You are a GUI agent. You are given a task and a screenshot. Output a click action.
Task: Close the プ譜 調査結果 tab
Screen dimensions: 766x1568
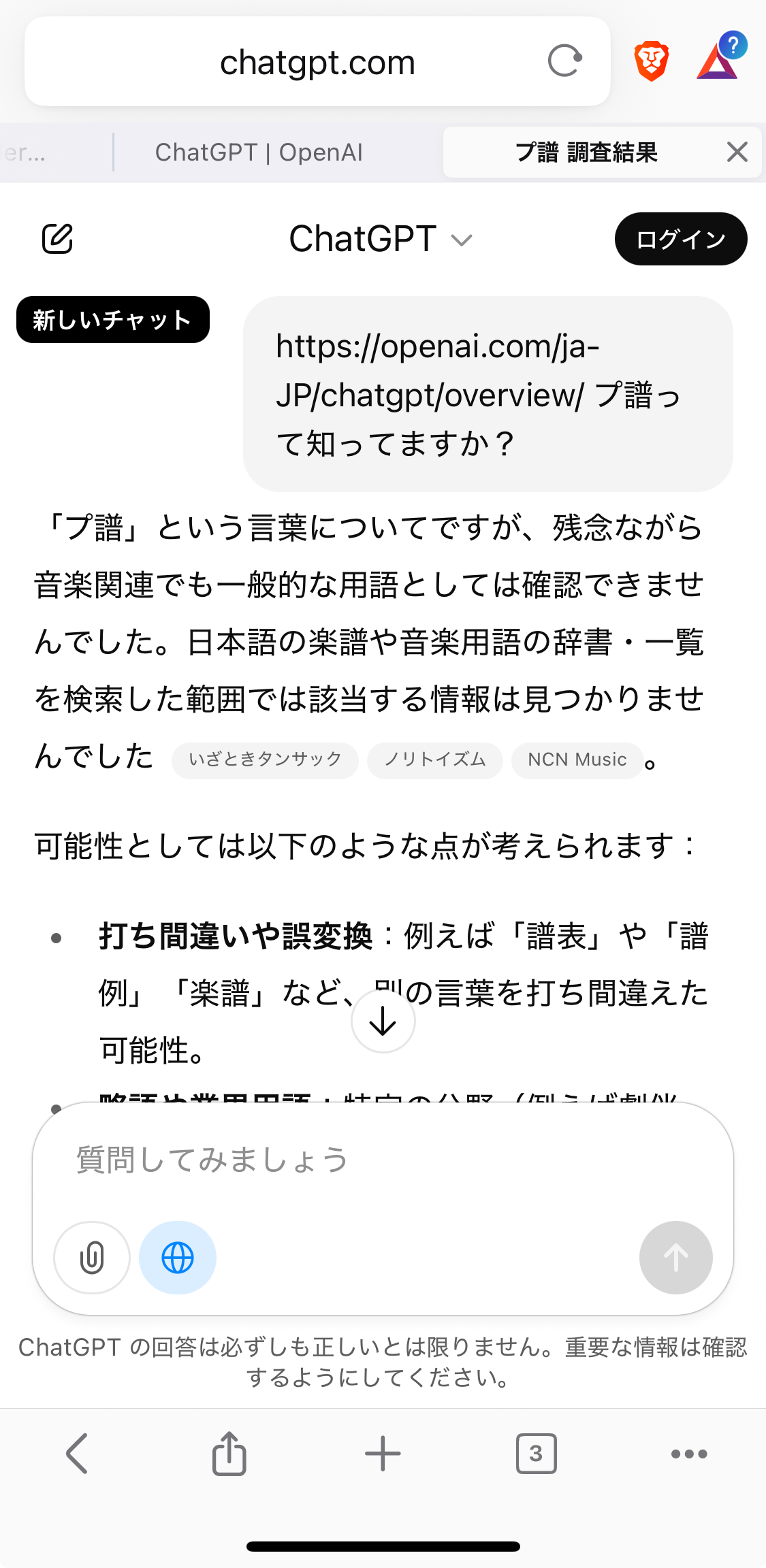737,152
